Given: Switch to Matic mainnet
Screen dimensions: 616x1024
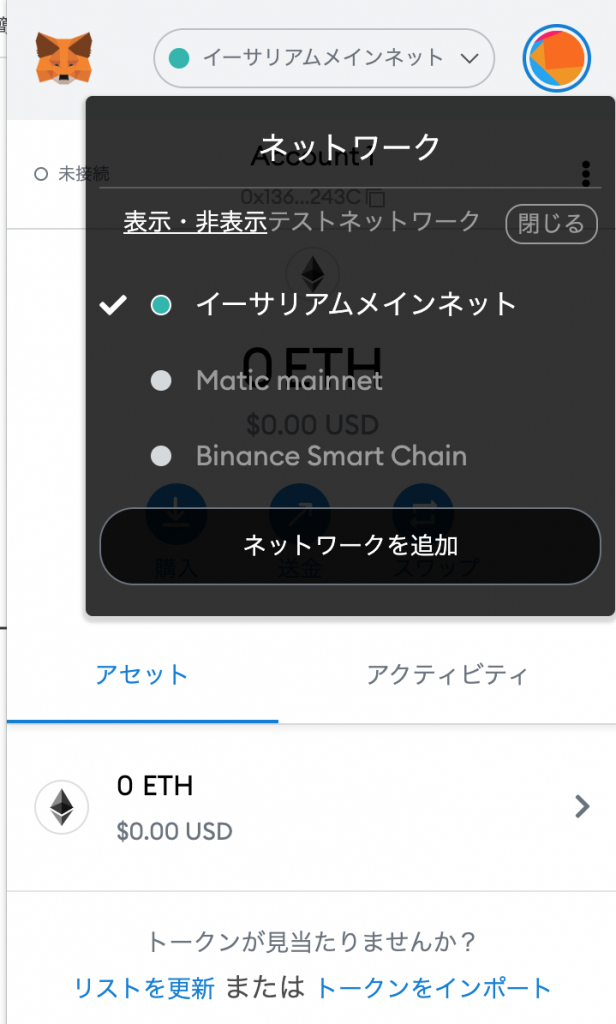Looking at the screenshot, I should click(x=289, y=381).
